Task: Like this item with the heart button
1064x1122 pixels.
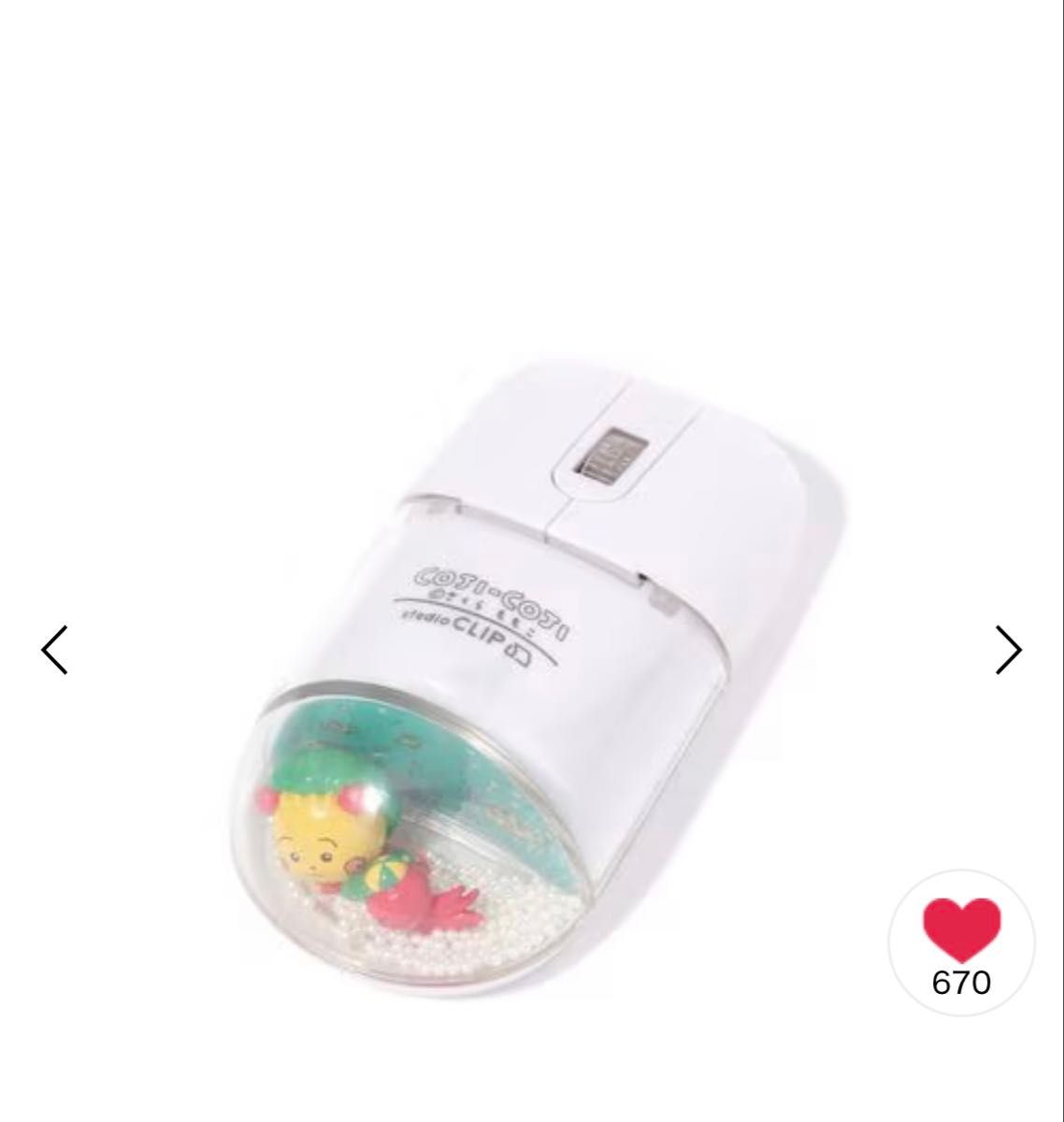Action: [961, 946]
